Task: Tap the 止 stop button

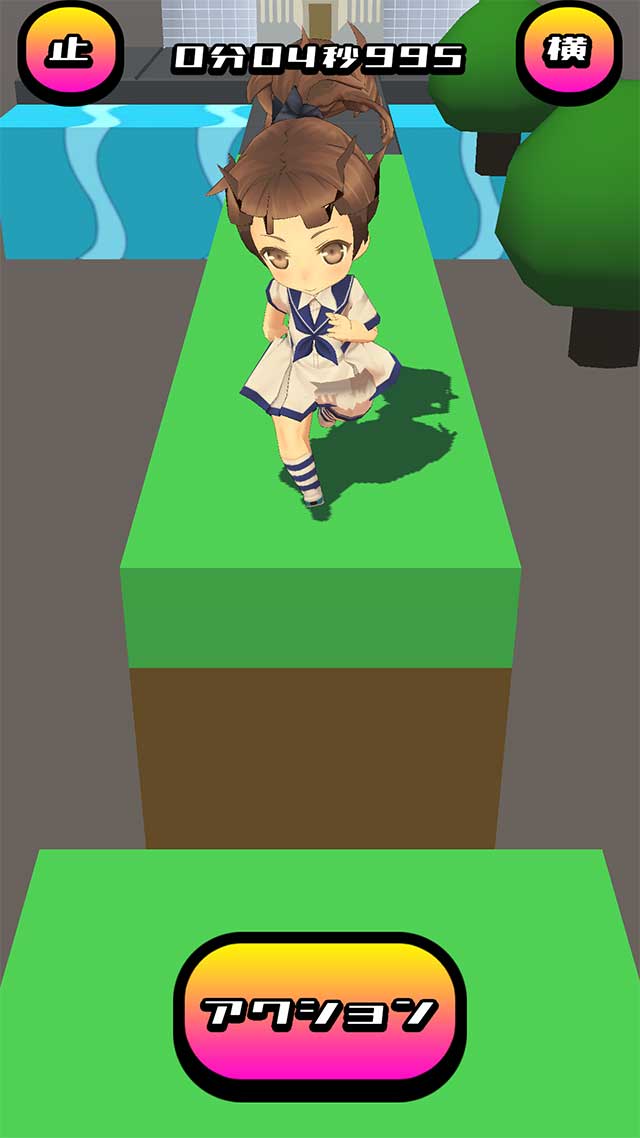Action: (x=70, y=50)
